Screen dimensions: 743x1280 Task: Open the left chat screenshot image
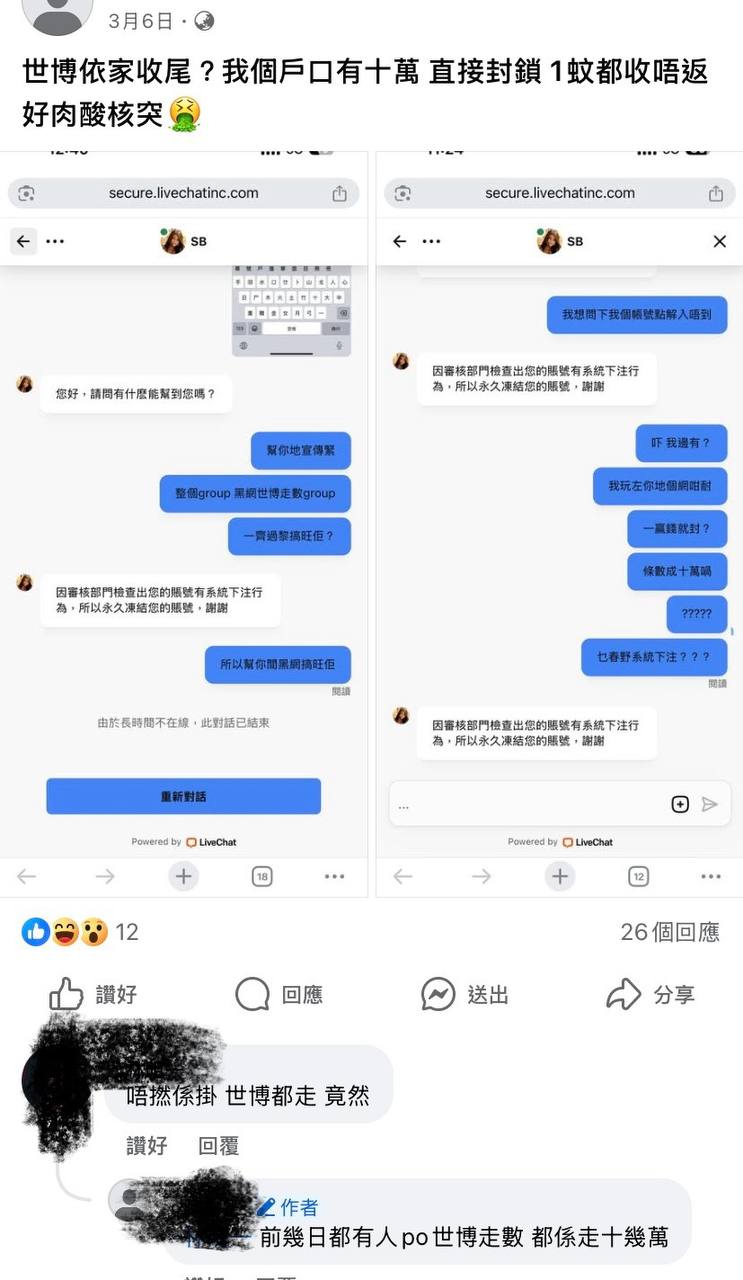[184, 520]
